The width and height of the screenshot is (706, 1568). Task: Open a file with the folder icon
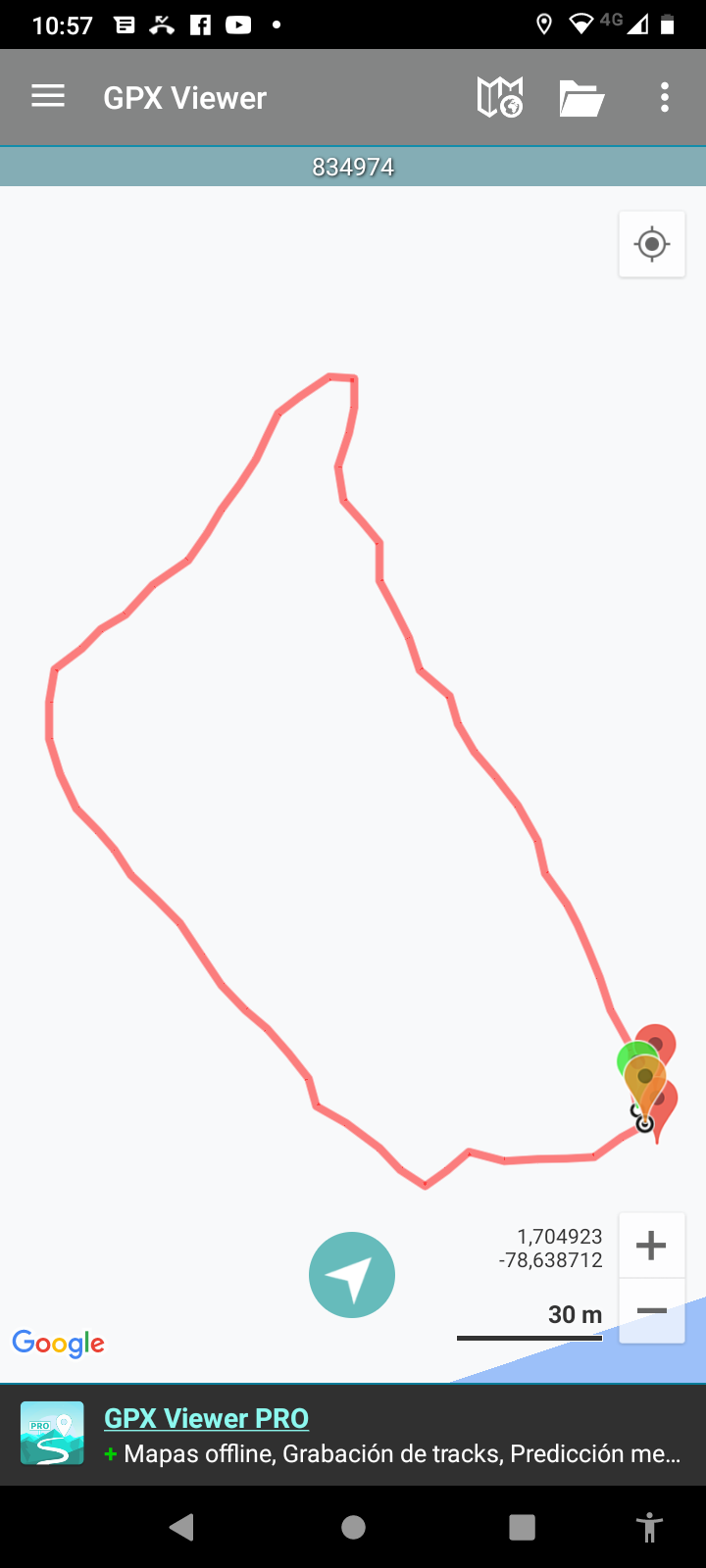click(x=580, y=98)
